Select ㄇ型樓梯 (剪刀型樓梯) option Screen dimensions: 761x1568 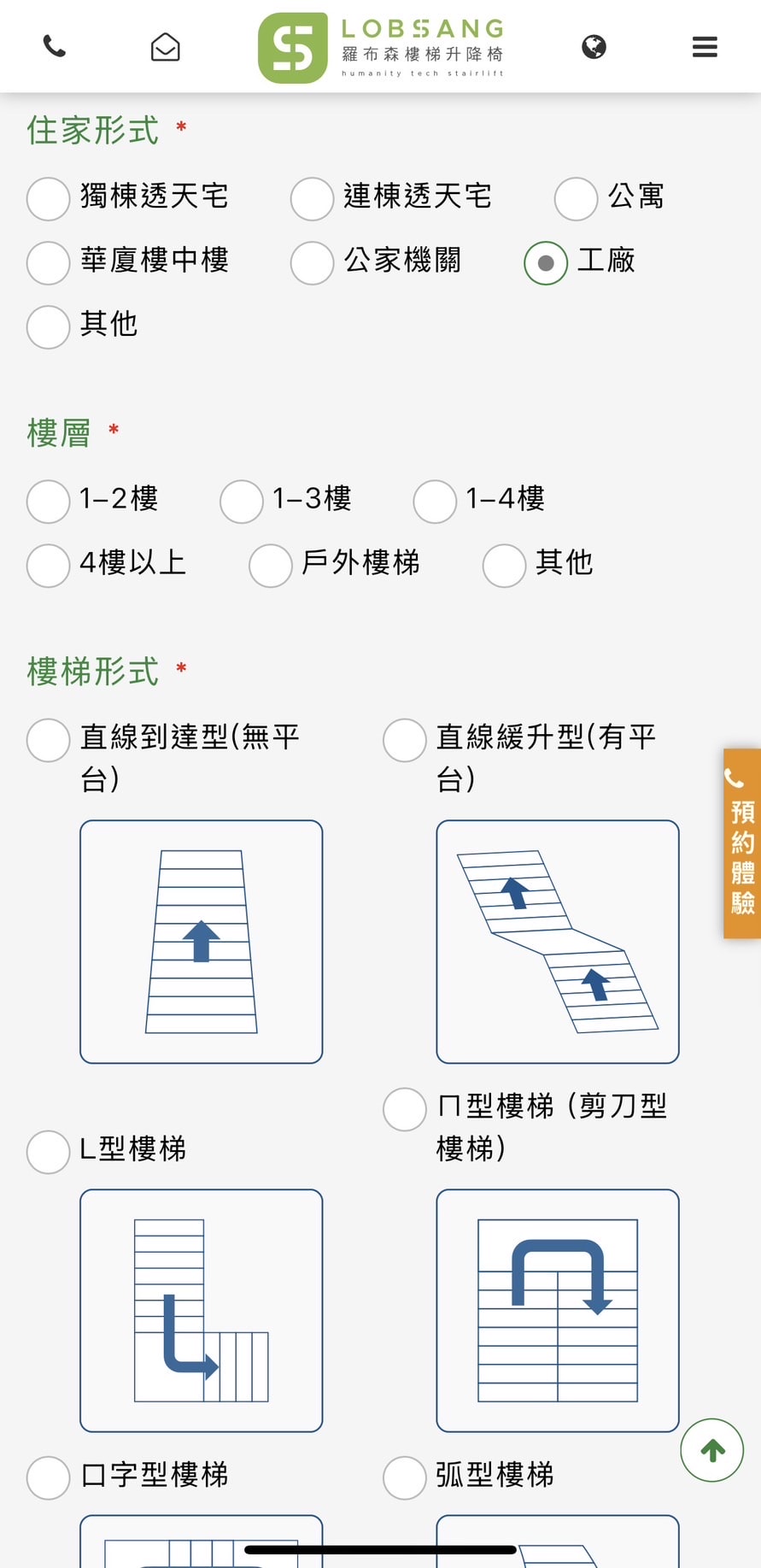click(x=405, y=1109)
